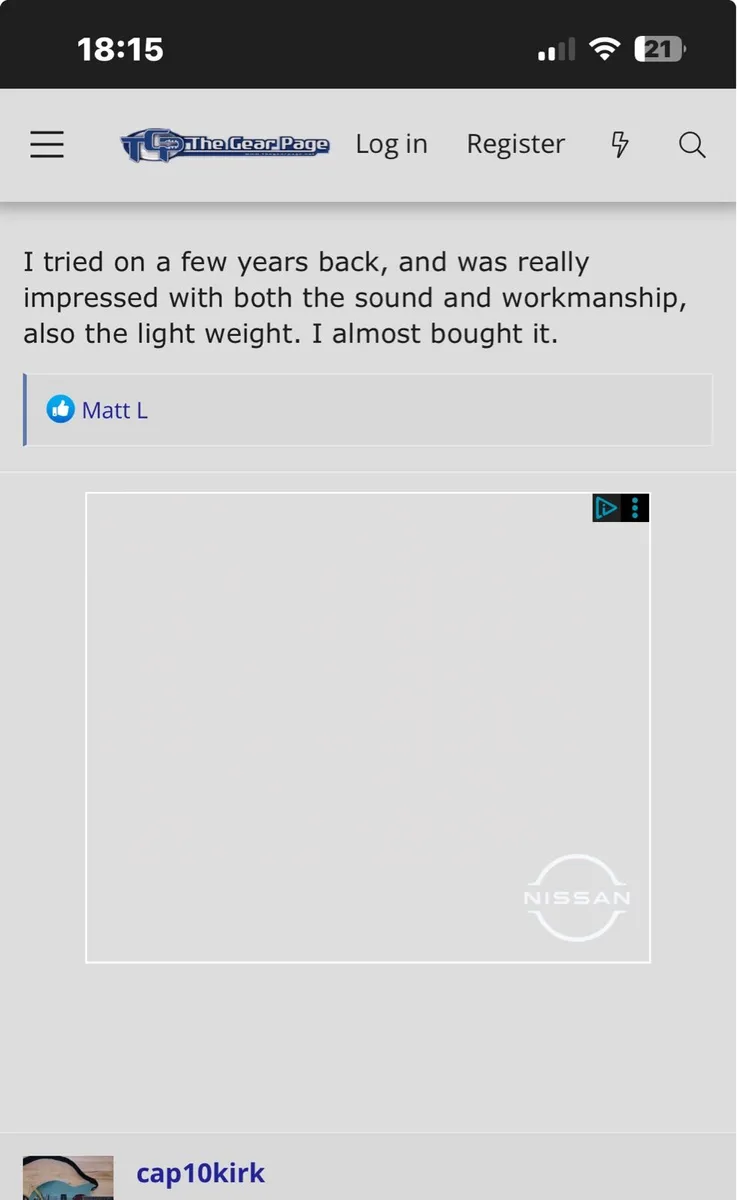Tap the Log in link
Screen dimensions: 737x1200
click(391, 145)
